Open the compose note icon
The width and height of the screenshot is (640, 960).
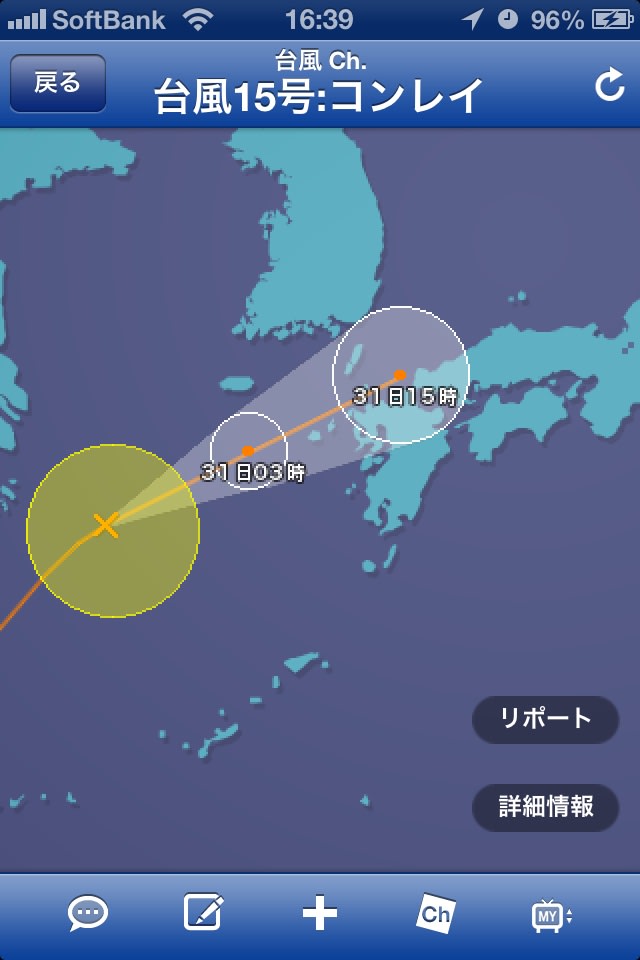click(x=202, y=913)
